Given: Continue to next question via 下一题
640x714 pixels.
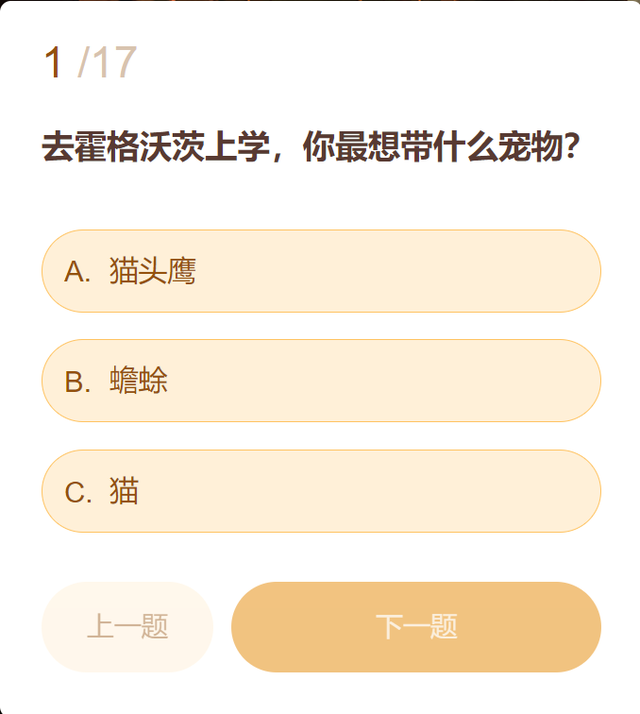Looking at the screenshot, I should tap(416, 627).
